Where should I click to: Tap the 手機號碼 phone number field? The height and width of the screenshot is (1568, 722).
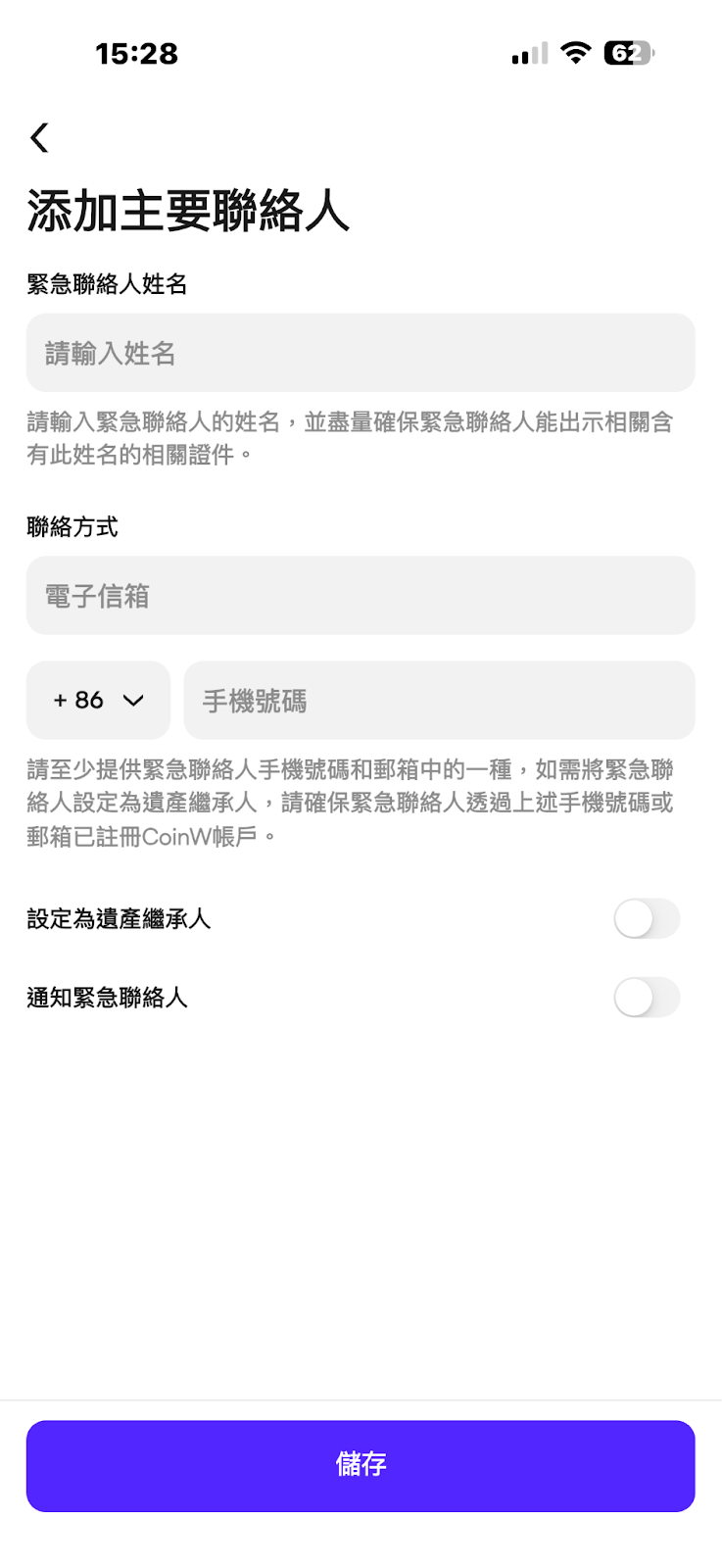click(x=439, y=701)
